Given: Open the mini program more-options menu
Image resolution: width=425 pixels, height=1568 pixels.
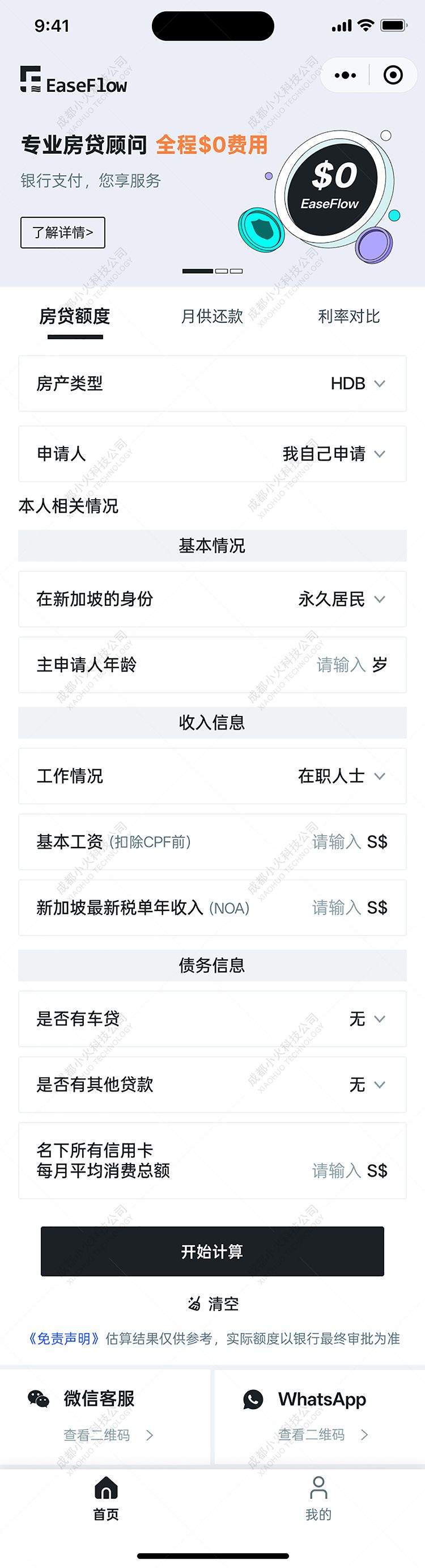Looking at the screenshot, I should pyautogui.click(x=345, y=75).
